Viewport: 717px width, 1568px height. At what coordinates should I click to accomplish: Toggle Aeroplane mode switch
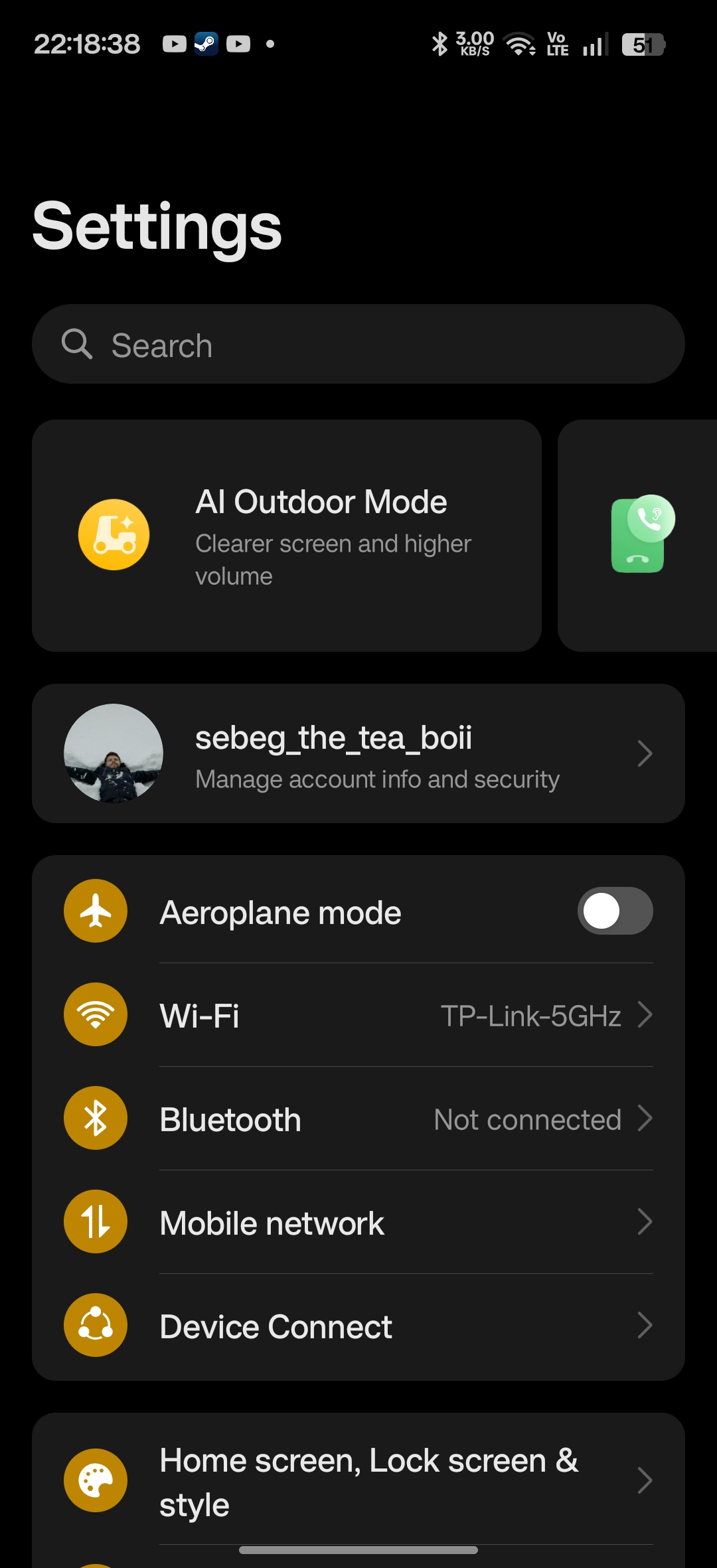(615, 911)
